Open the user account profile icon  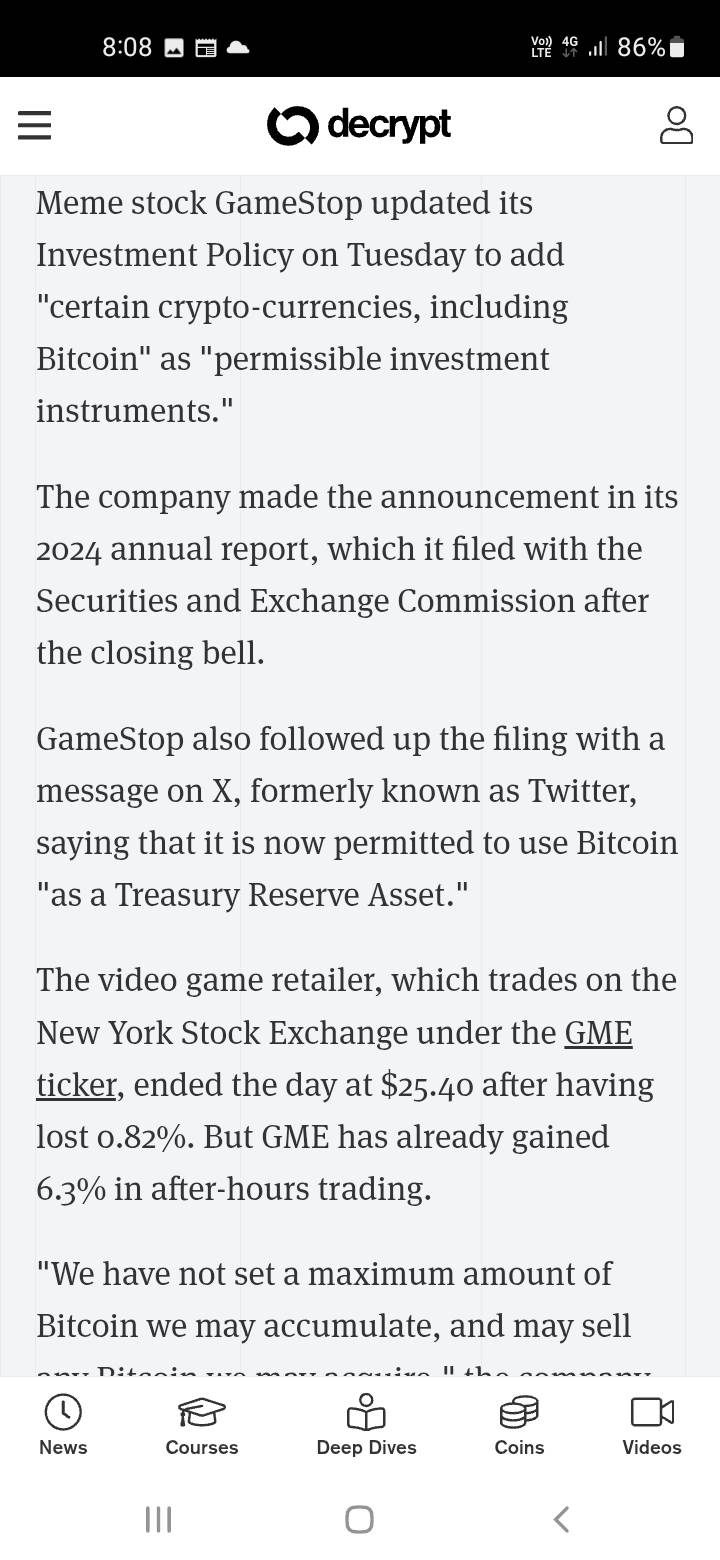677,125
